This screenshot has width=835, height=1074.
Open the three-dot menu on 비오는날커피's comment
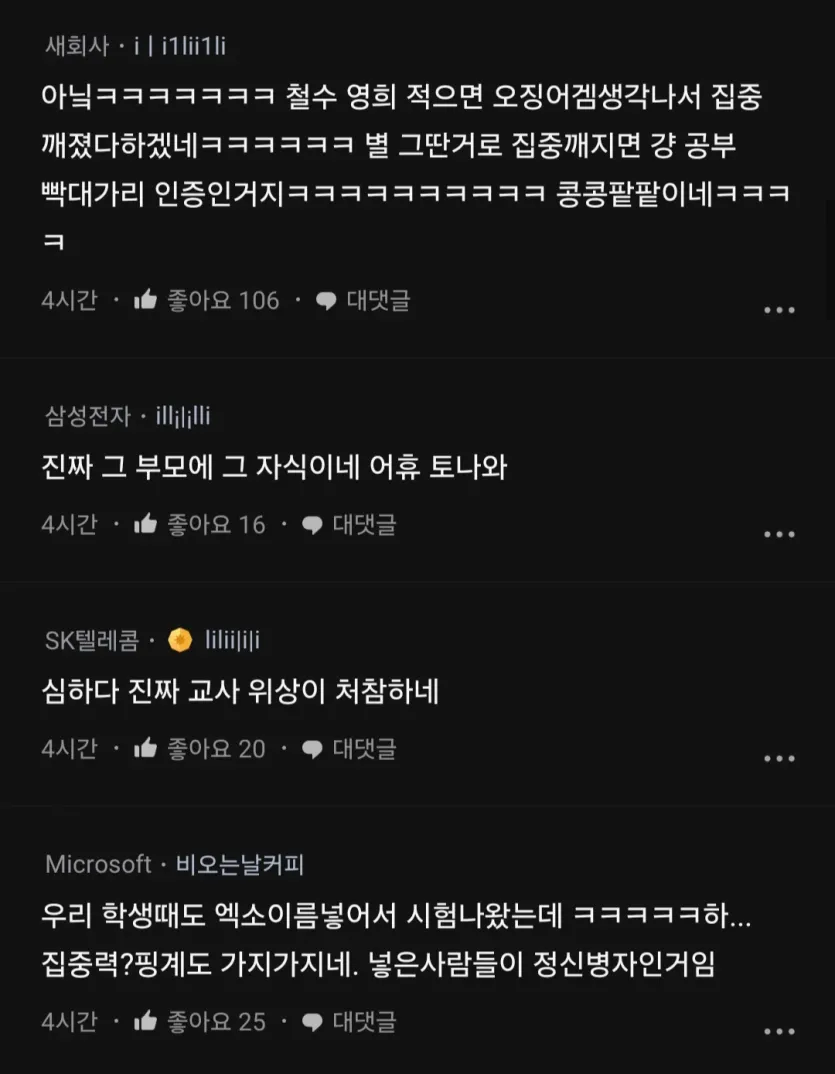779,1031
